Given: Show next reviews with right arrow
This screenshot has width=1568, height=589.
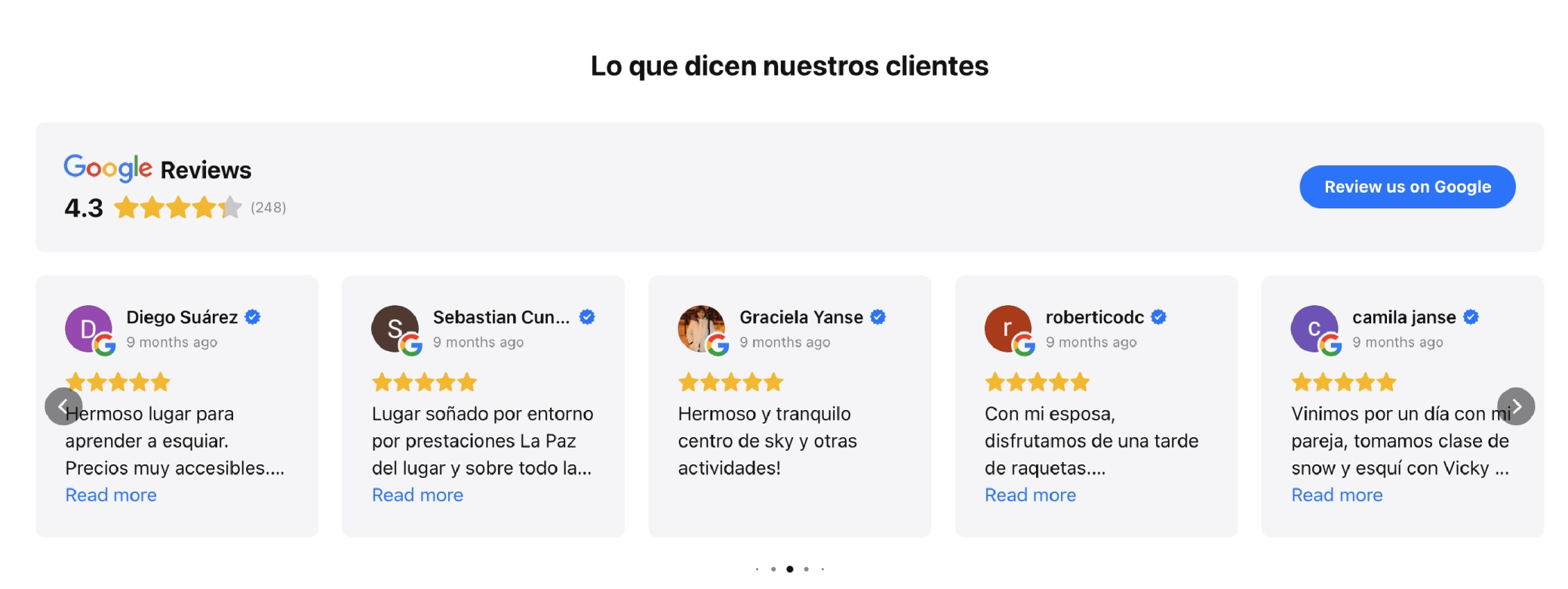Looking at the screenshot, I should coord(1515,406).
